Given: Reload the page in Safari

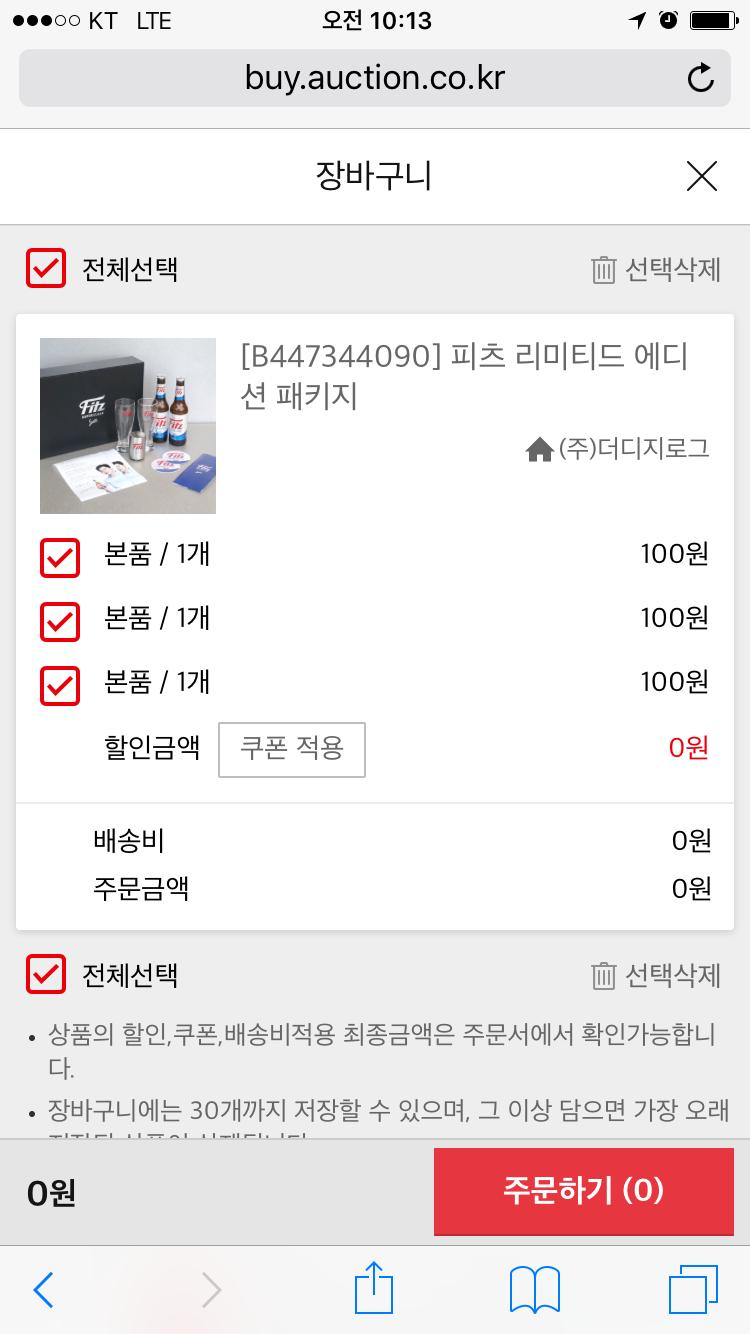Looking at the screenshot, I should (x=701, y=78).
